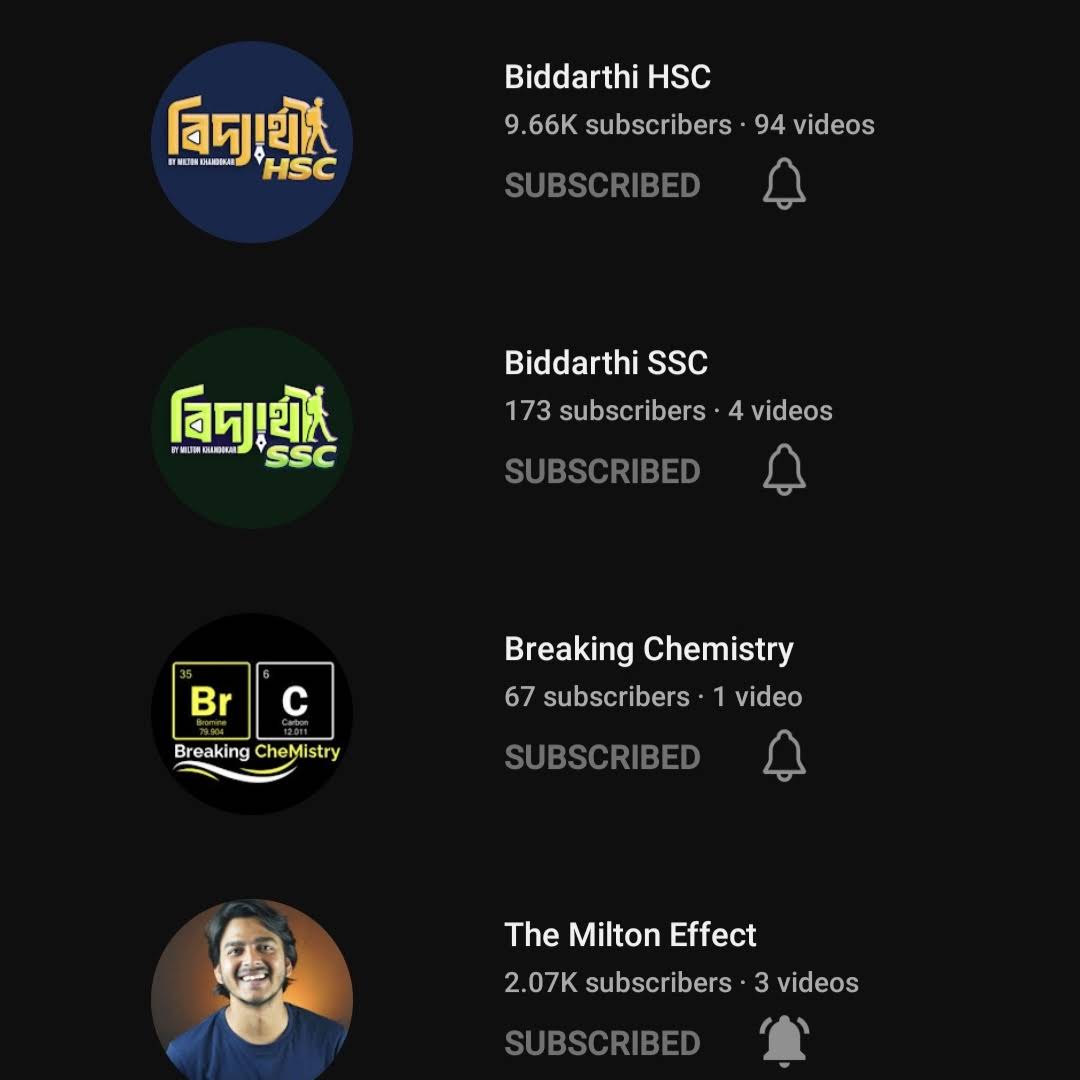The height and width of the screenshot is (1080, 1080).
Task: Tap notification bell for Breaking Chemistry
Action: 784,757
